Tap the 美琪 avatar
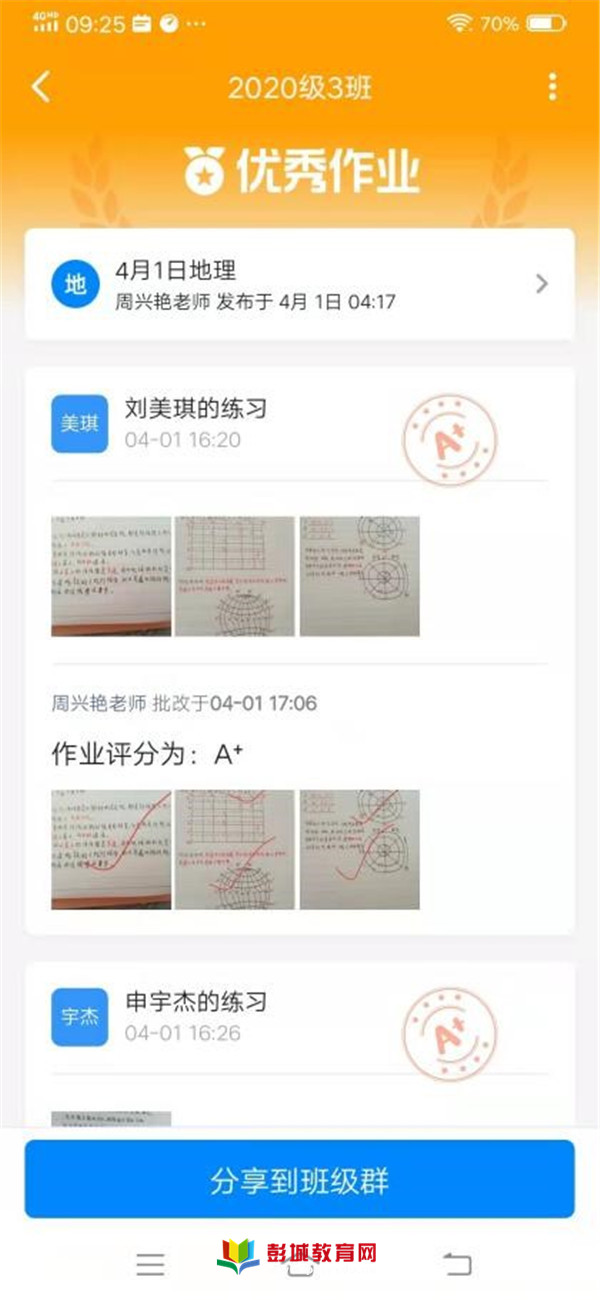Screen dimensions: 600x1300 pyautogui.click(x=79, y=424)
